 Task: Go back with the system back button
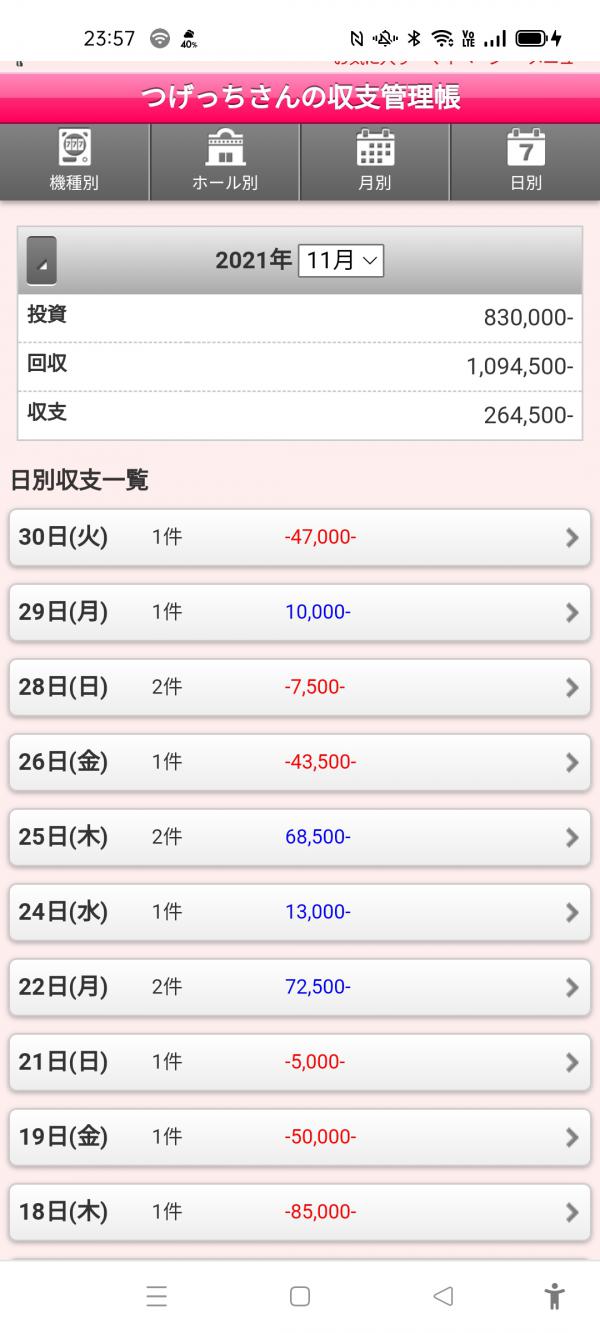pos(443,1296)
